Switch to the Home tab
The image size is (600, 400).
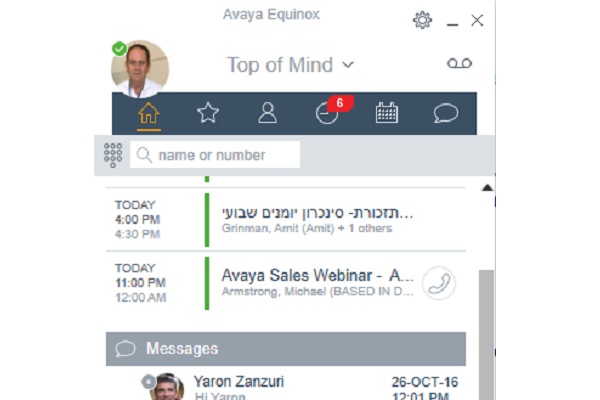148,113
